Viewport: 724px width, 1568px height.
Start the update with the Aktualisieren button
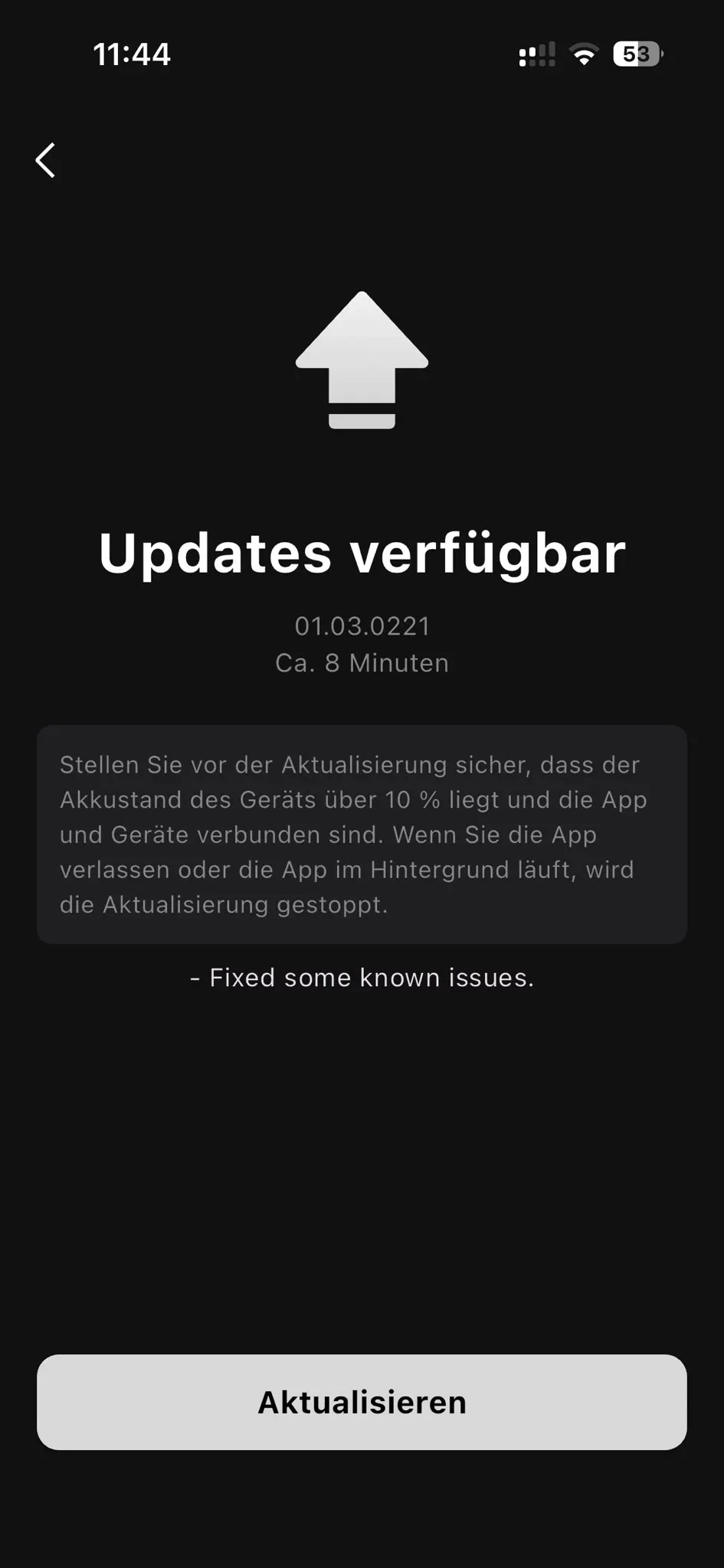click(362, 1402)
